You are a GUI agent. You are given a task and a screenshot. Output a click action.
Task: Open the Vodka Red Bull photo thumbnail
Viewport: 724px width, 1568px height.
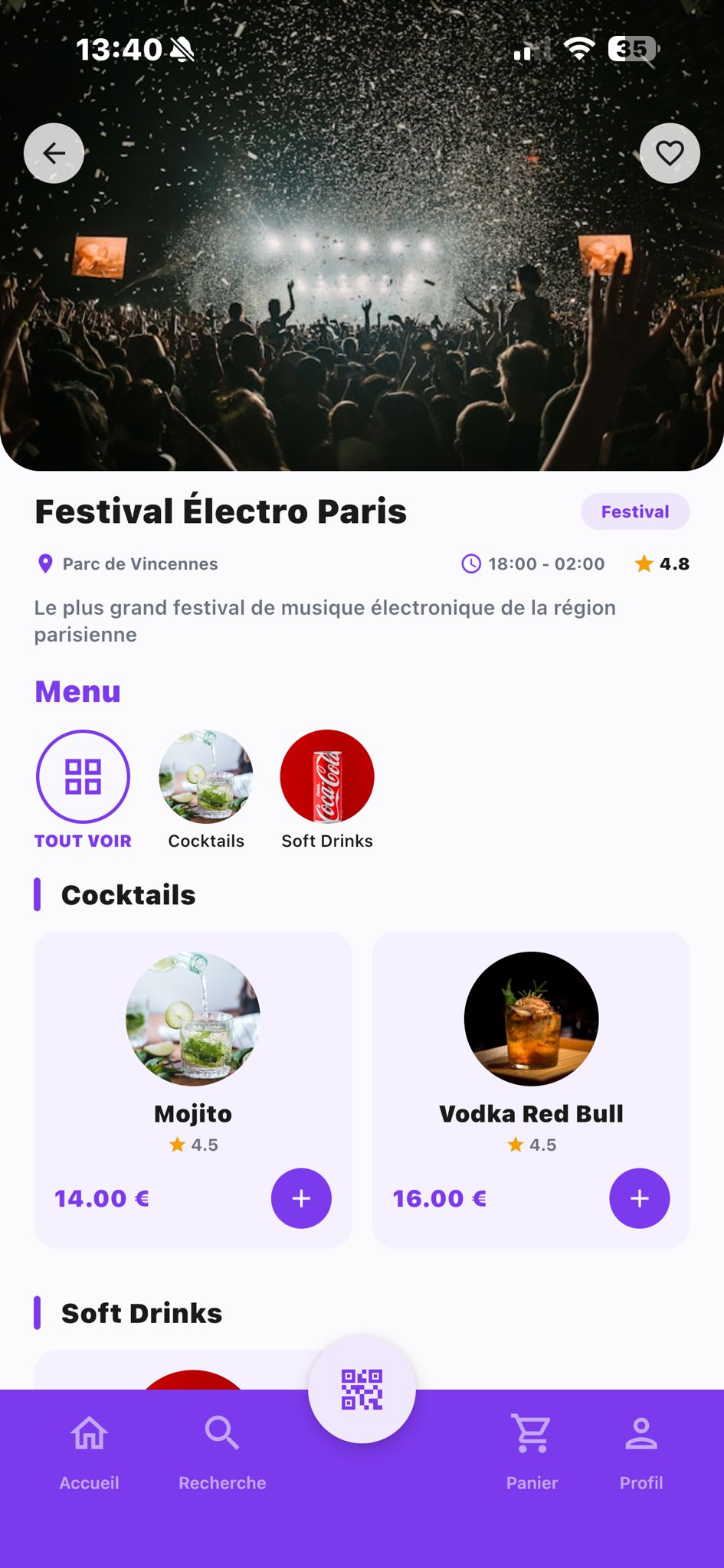[531, 1018]
